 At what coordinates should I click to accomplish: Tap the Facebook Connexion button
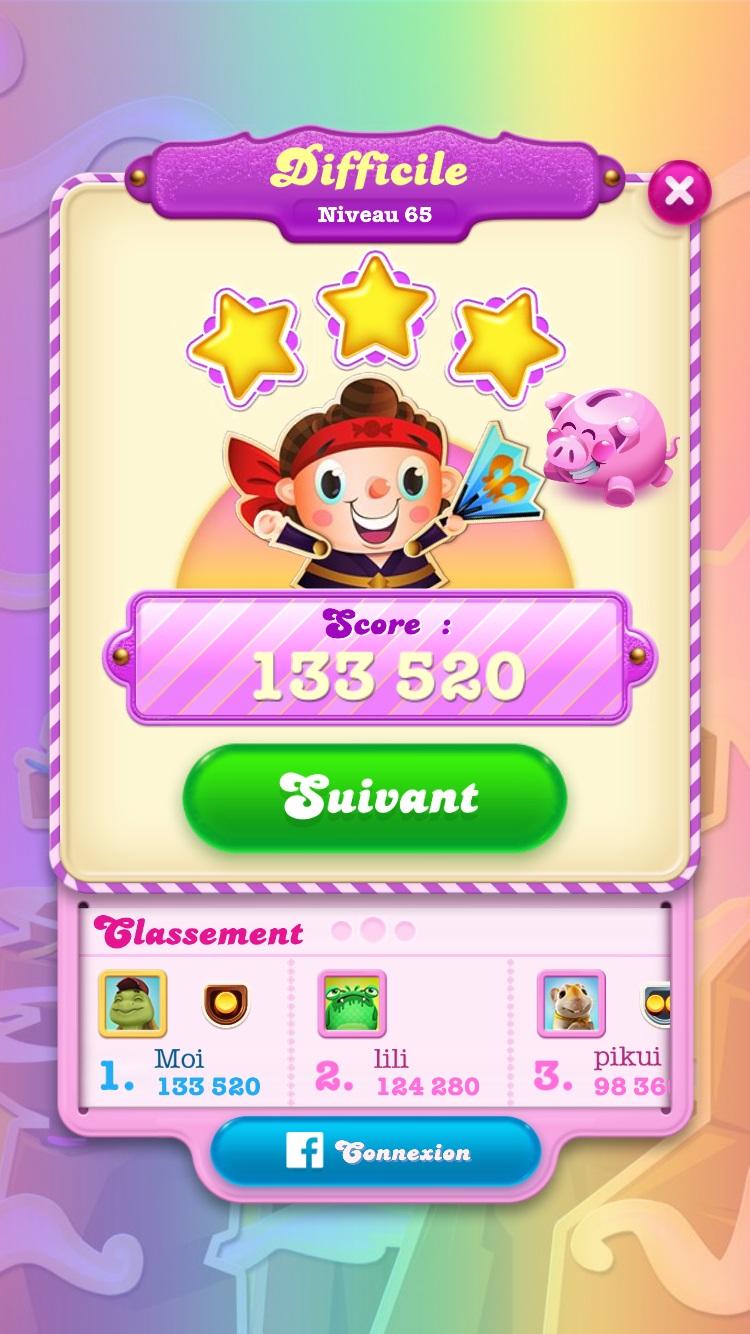tap(375, 1152)
